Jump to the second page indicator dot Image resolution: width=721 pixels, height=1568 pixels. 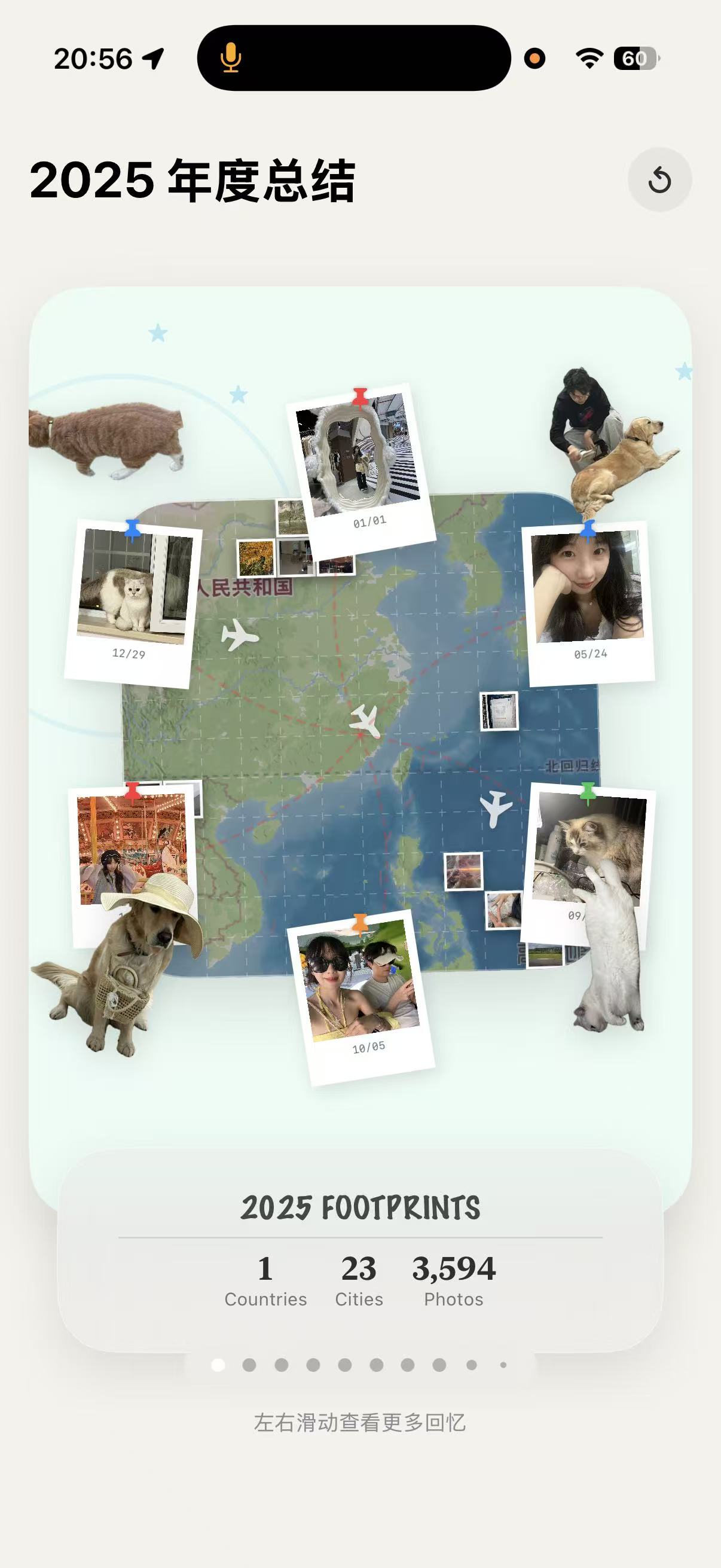[x=249, y=1365]
